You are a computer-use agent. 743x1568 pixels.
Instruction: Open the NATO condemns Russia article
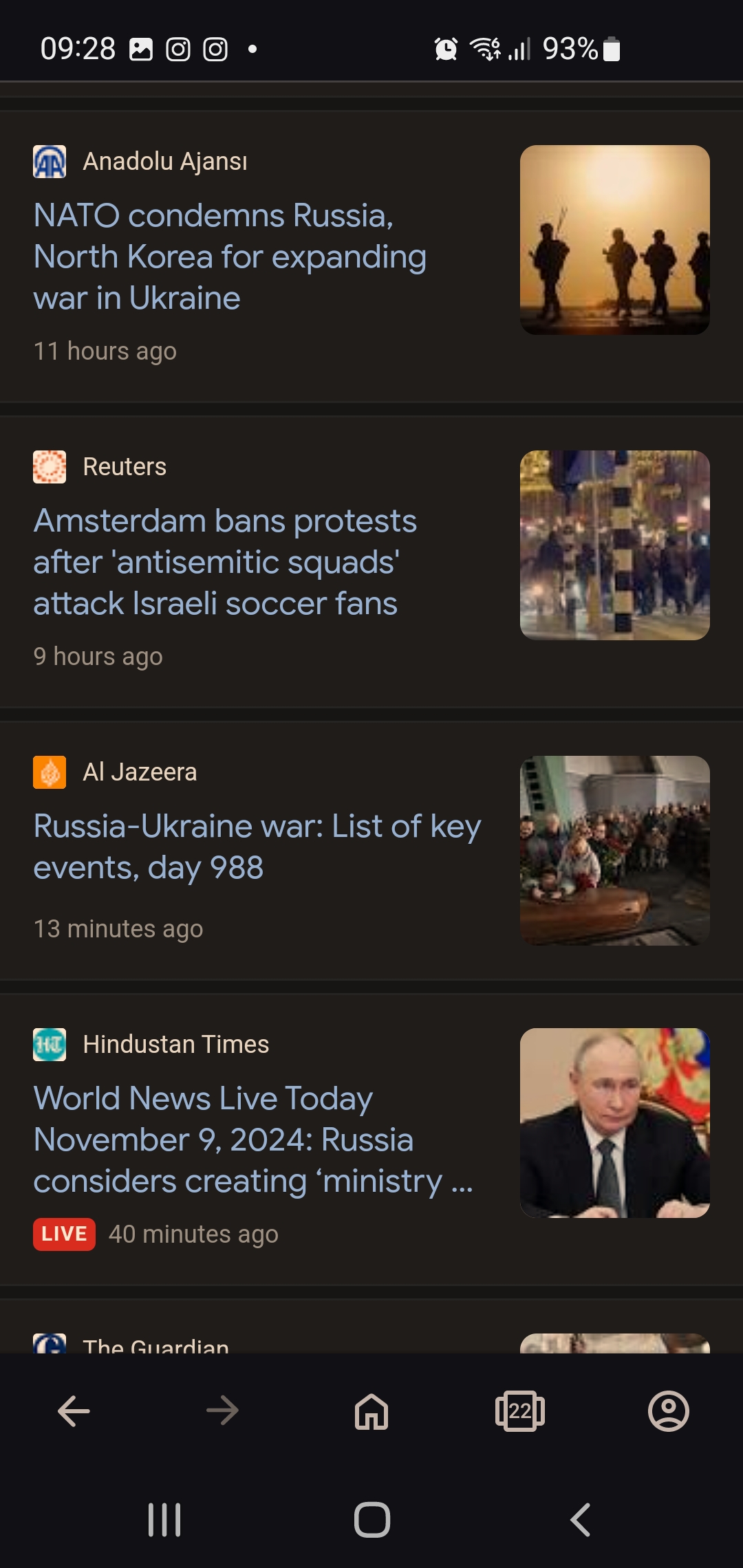[x=230, y=257]
